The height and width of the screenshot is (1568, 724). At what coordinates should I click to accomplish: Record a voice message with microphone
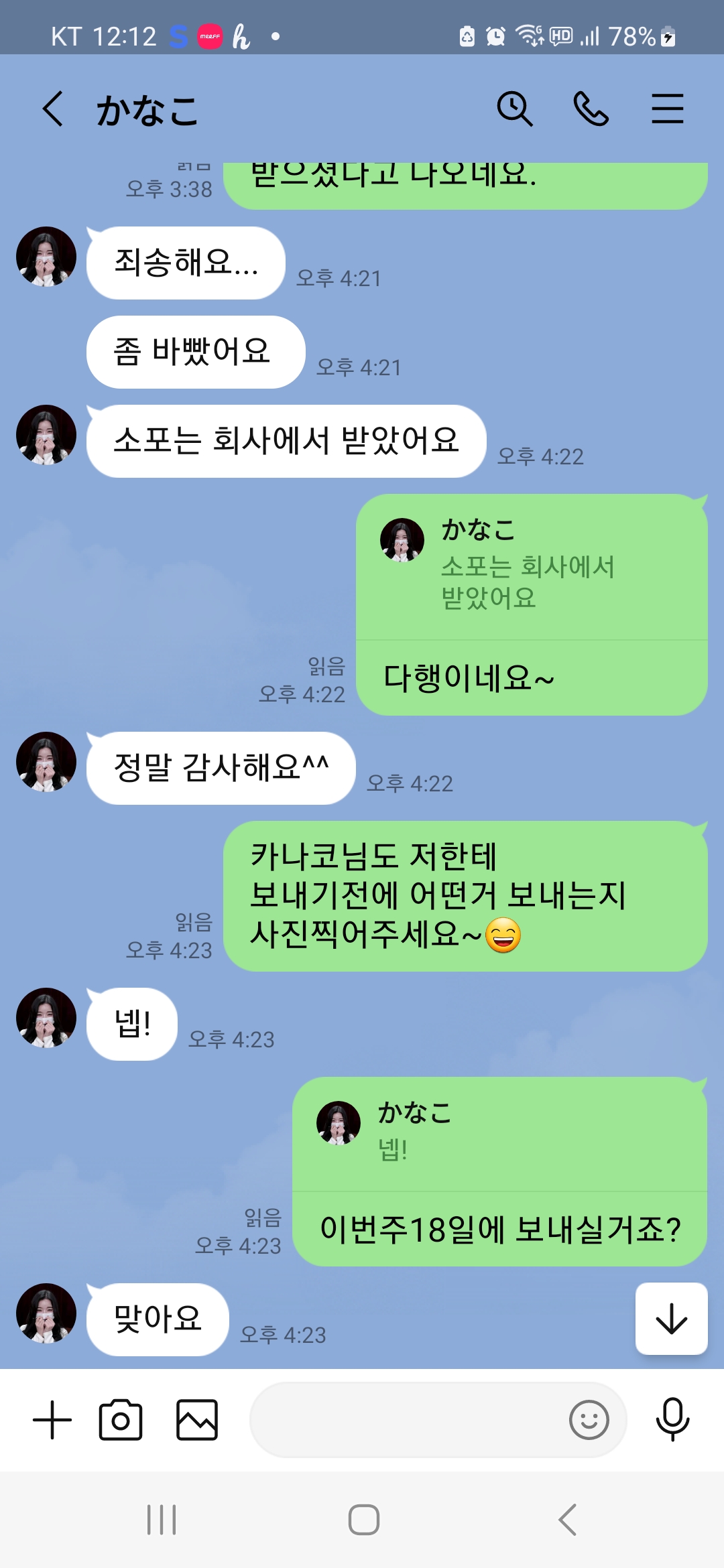click(x=672, y=1420)
